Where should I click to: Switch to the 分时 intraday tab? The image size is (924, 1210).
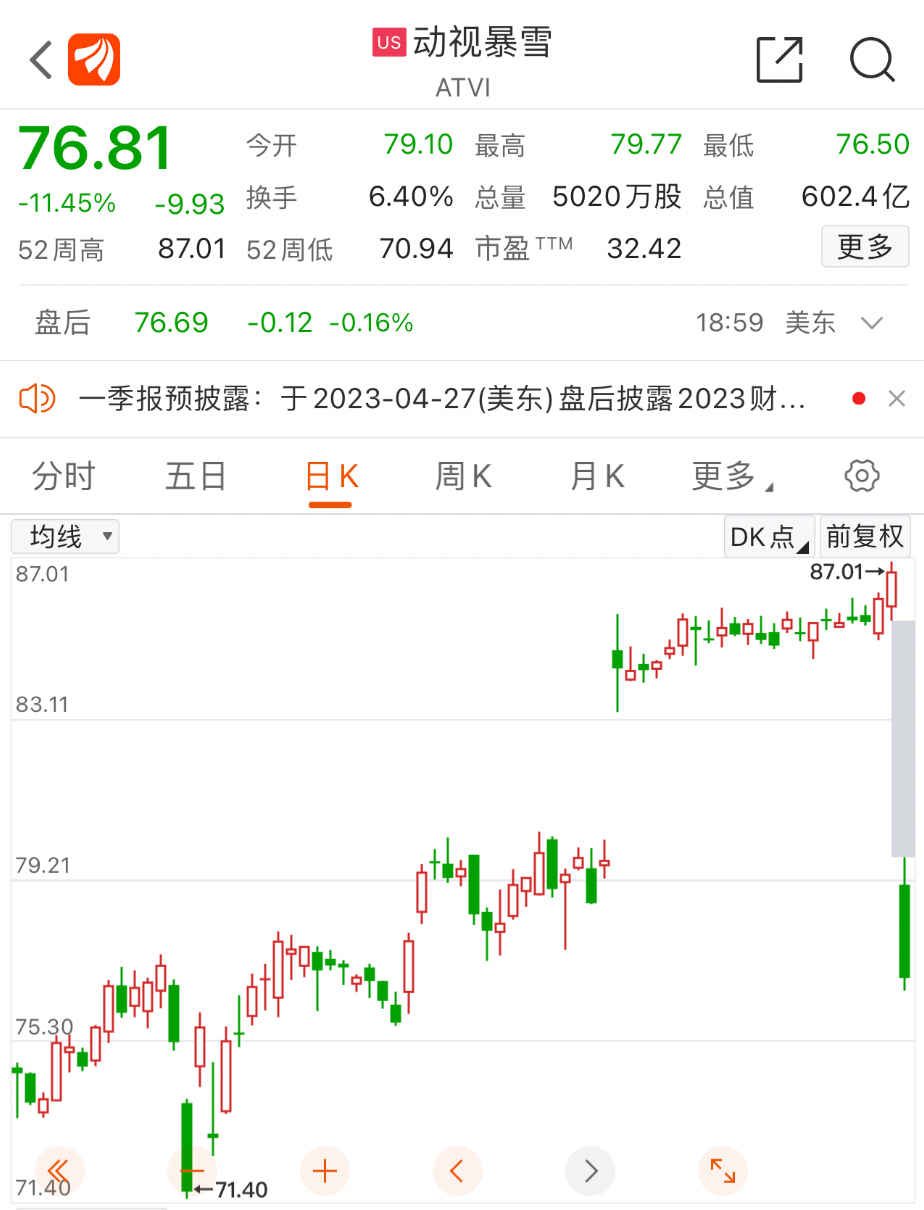pos(63,476)
